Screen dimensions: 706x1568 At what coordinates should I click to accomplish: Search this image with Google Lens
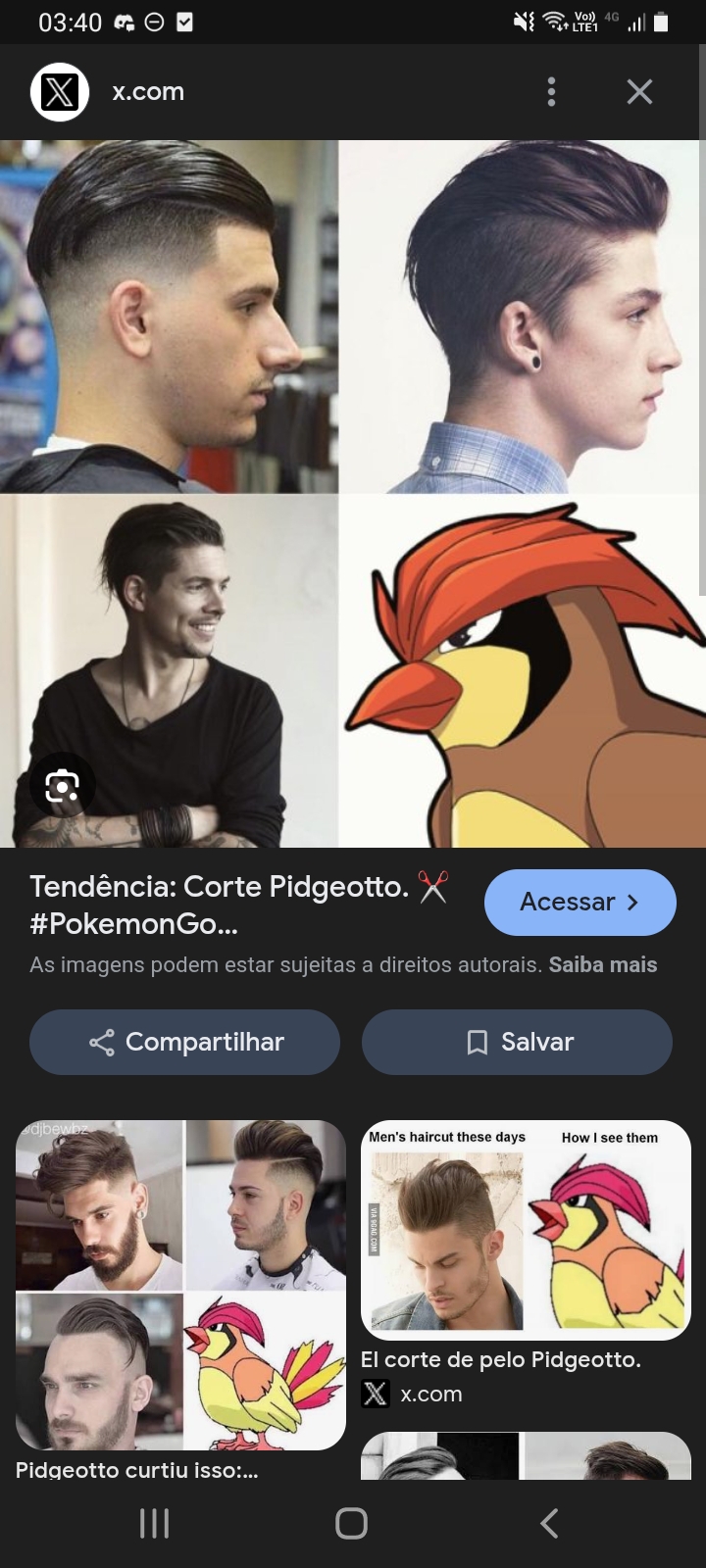point(62,786)
